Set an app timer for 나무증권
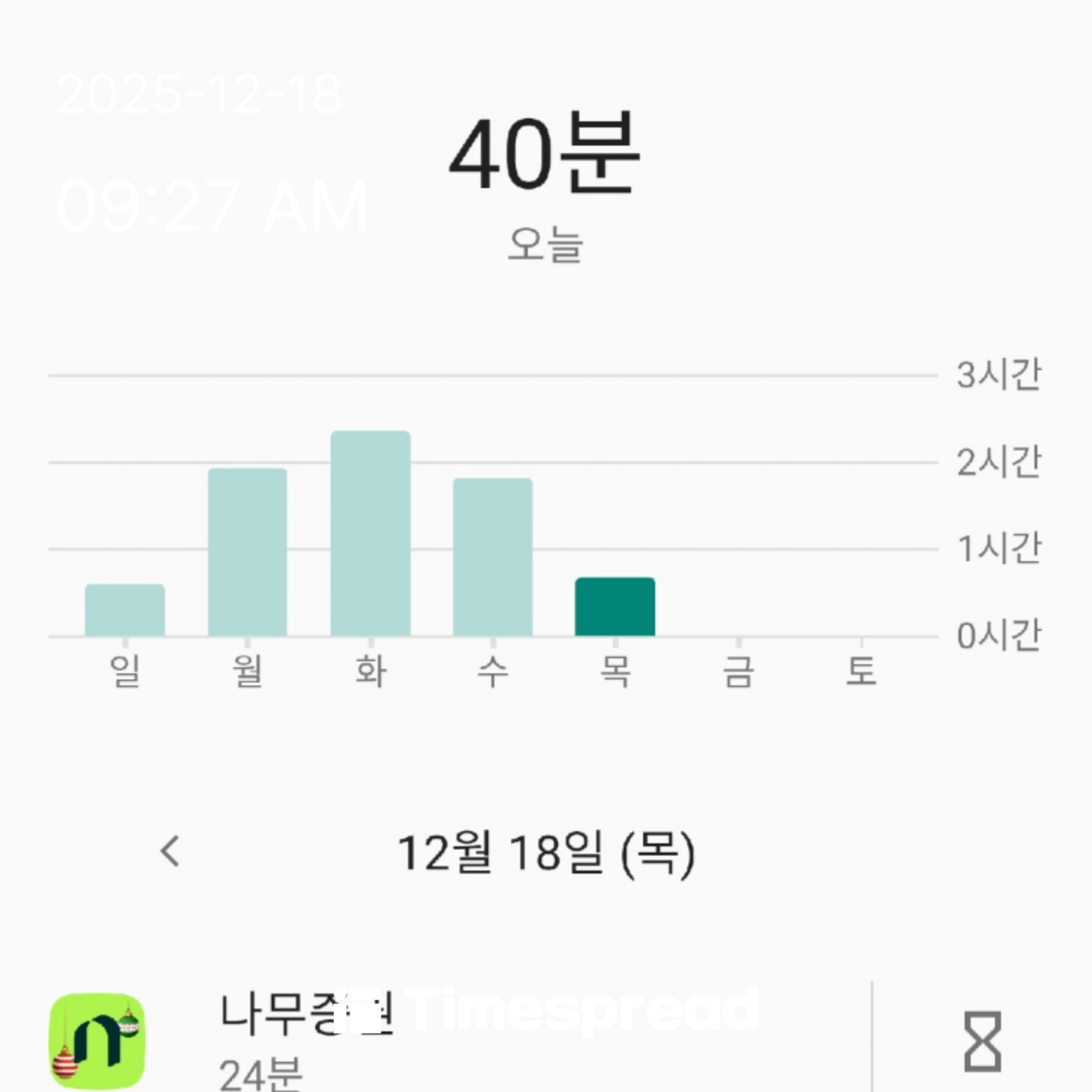The image size is (1092, 1092). pos(982,1041)
